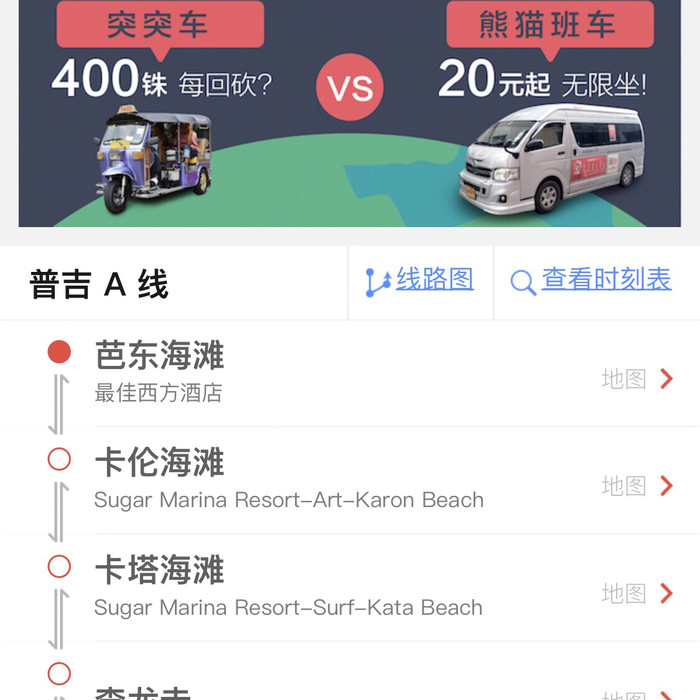Open the tuk-tuk vs panda shuttle banner
The height and width of the screenshot is (700, 700).
pyautogui.click(x=350, y=112)
